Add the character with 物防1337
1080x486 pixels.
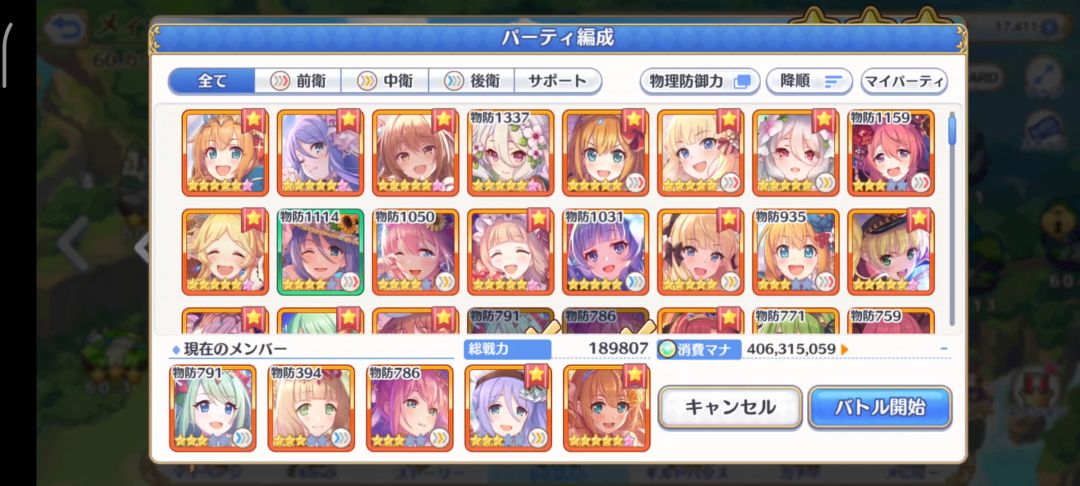coord(510,152)
